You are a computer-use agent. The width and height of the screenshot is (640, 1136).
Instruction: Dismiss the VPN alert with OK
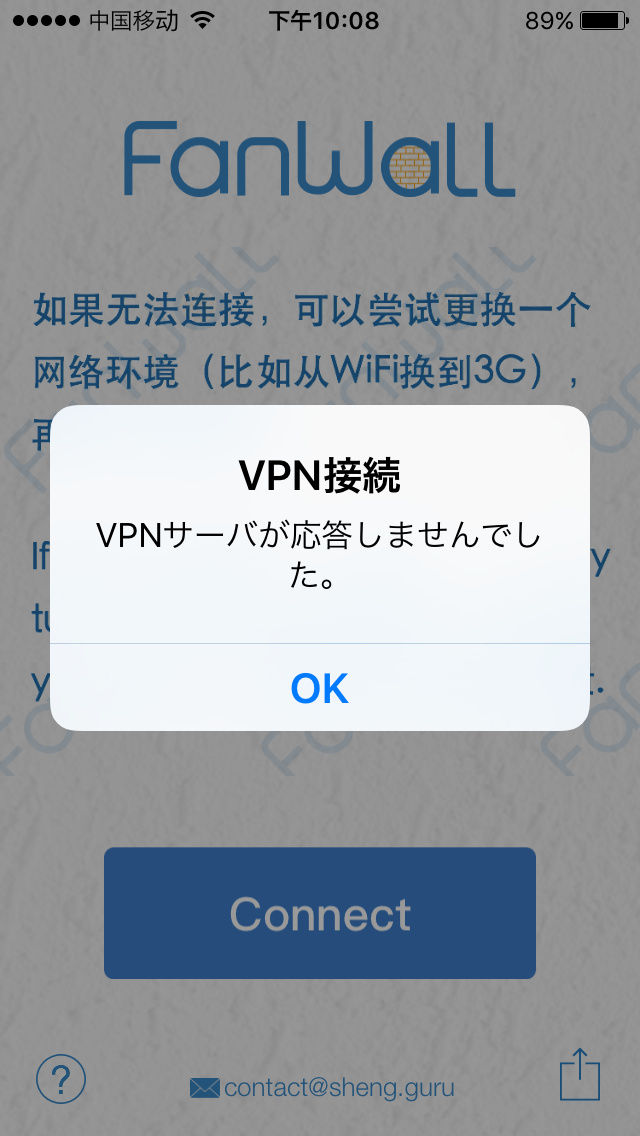[x=320, y=688]
